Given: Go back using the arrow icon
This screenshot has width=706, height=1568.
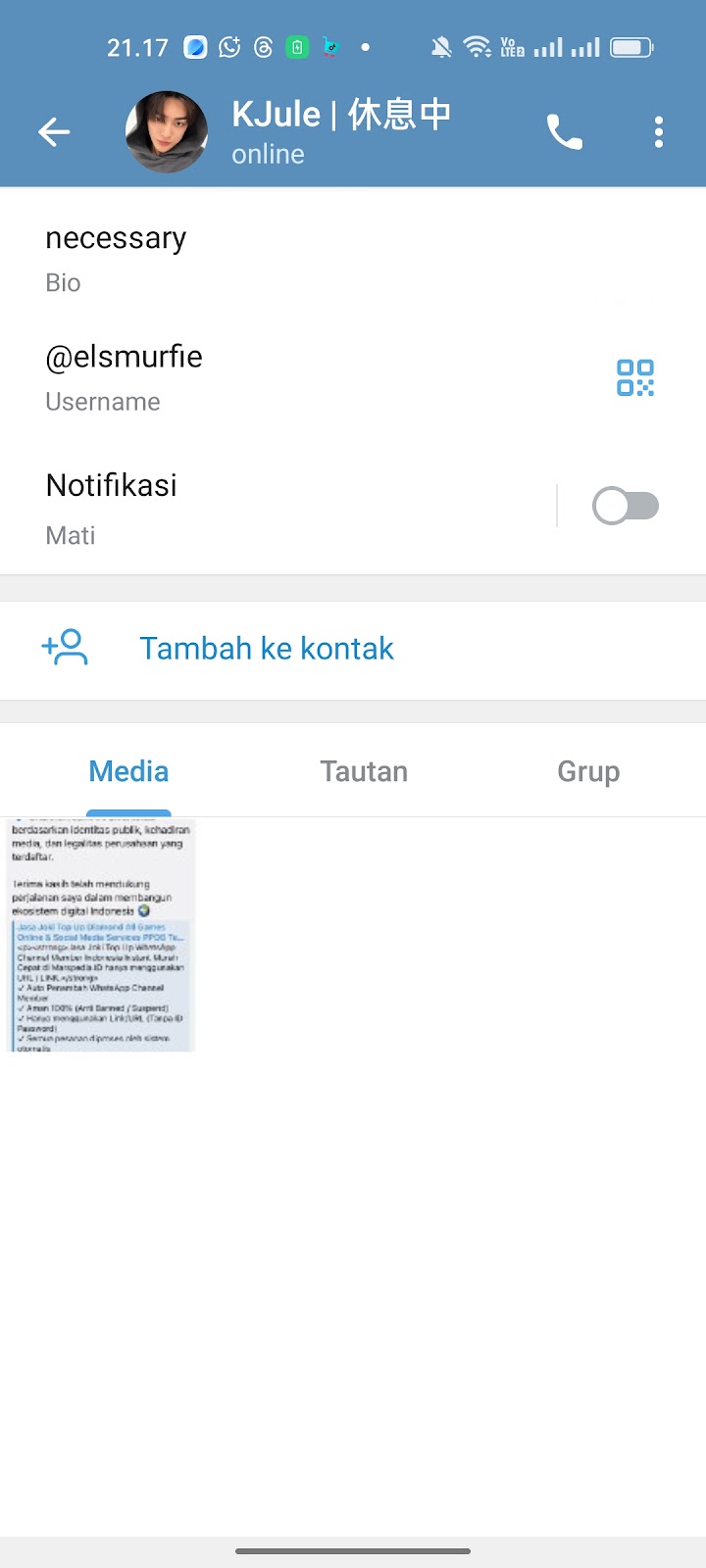Looking at the screenshot, I should point(54,131).
